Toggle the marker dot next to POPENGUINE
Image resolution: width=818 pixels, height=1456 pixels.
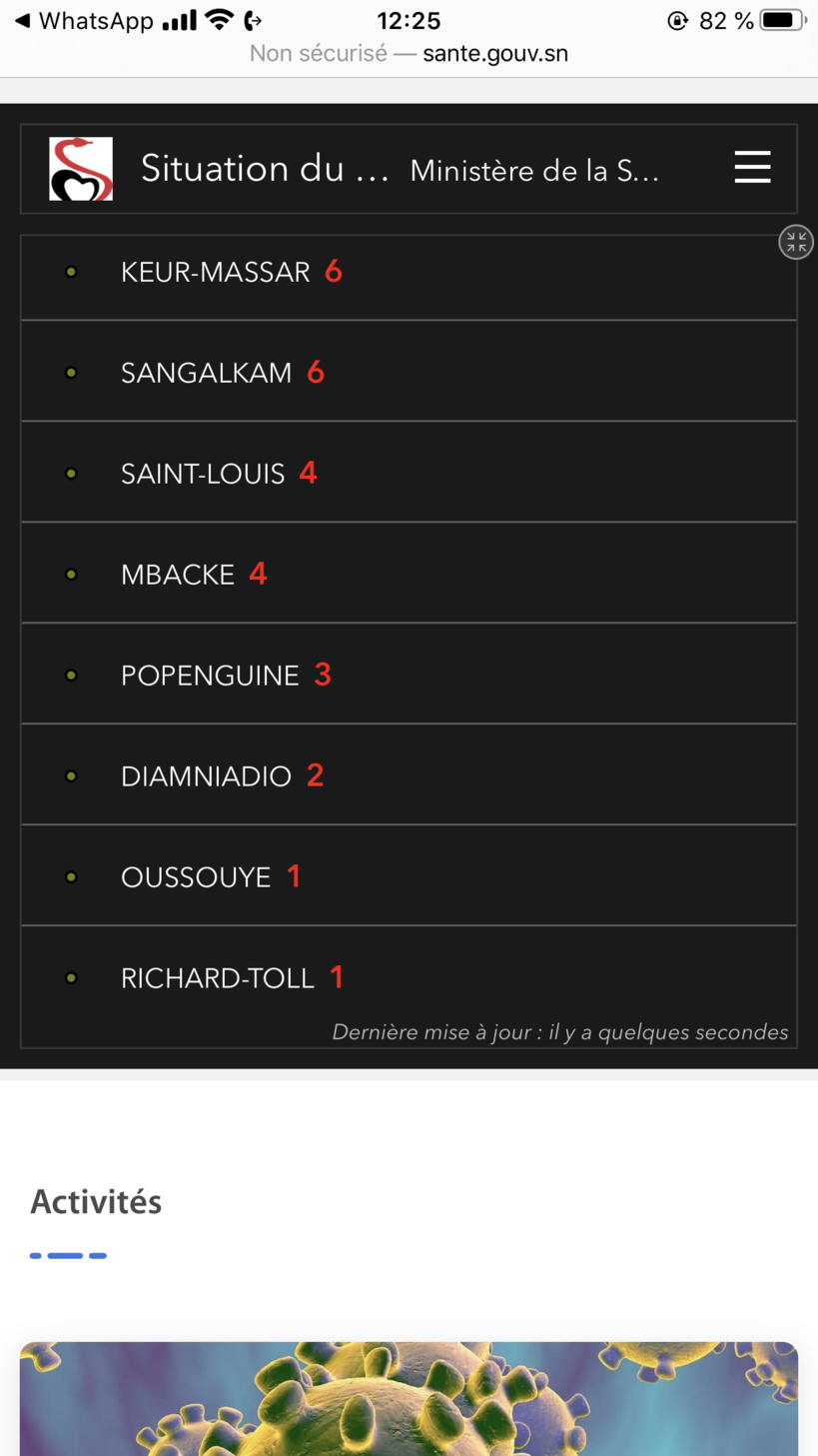[71, 675]
